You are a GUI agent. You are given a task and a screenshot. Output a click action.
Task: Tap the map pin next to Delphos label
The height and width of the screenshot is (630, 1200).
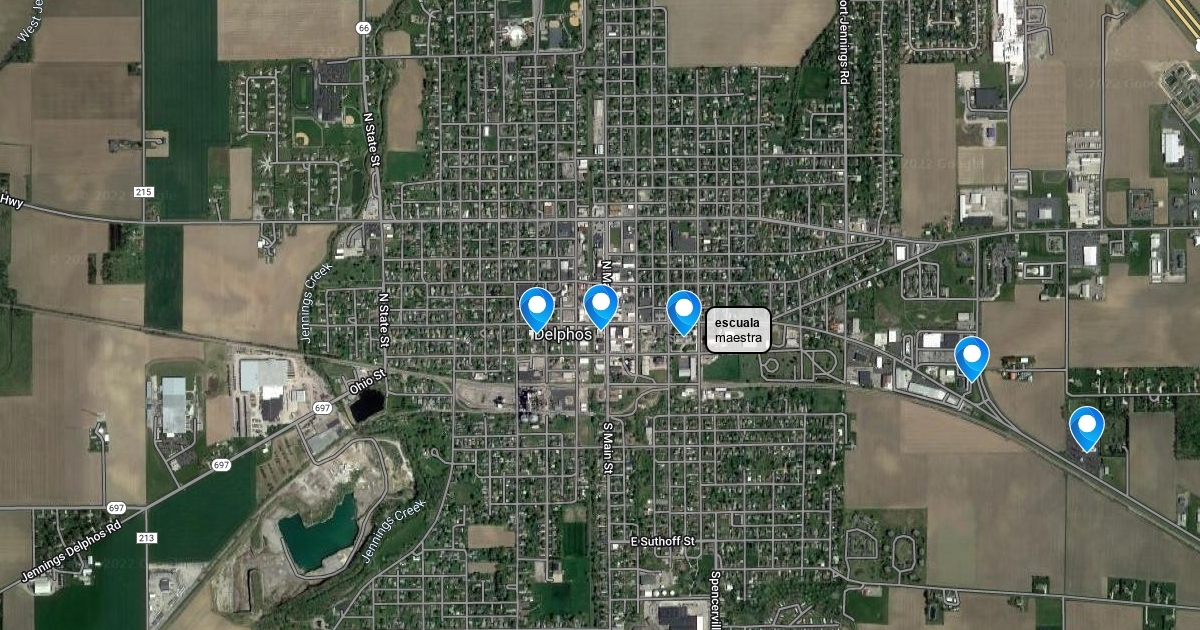(x=537, y=307)
